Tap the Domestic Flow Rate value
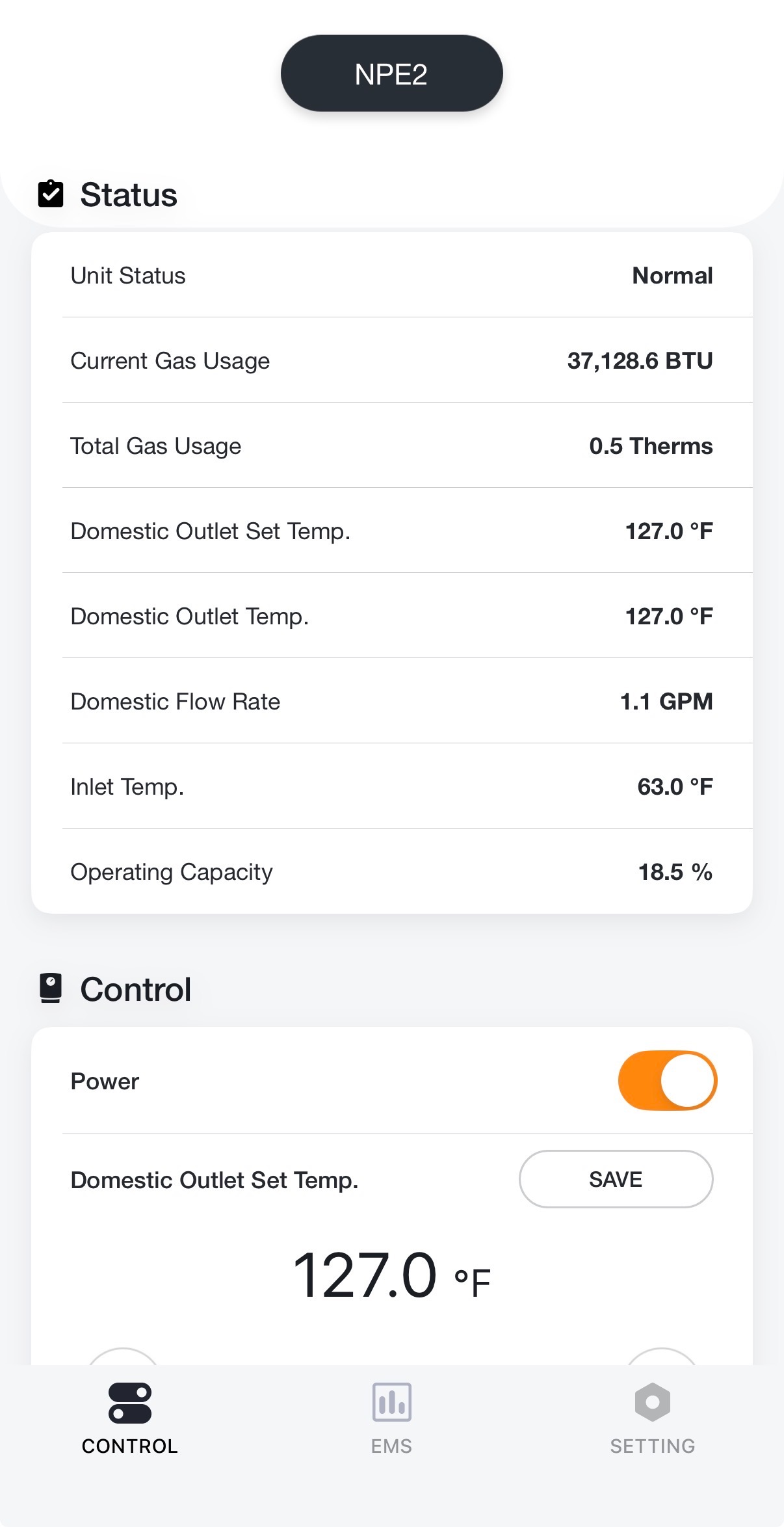The image size is (784, 1527). click(665, 701)
